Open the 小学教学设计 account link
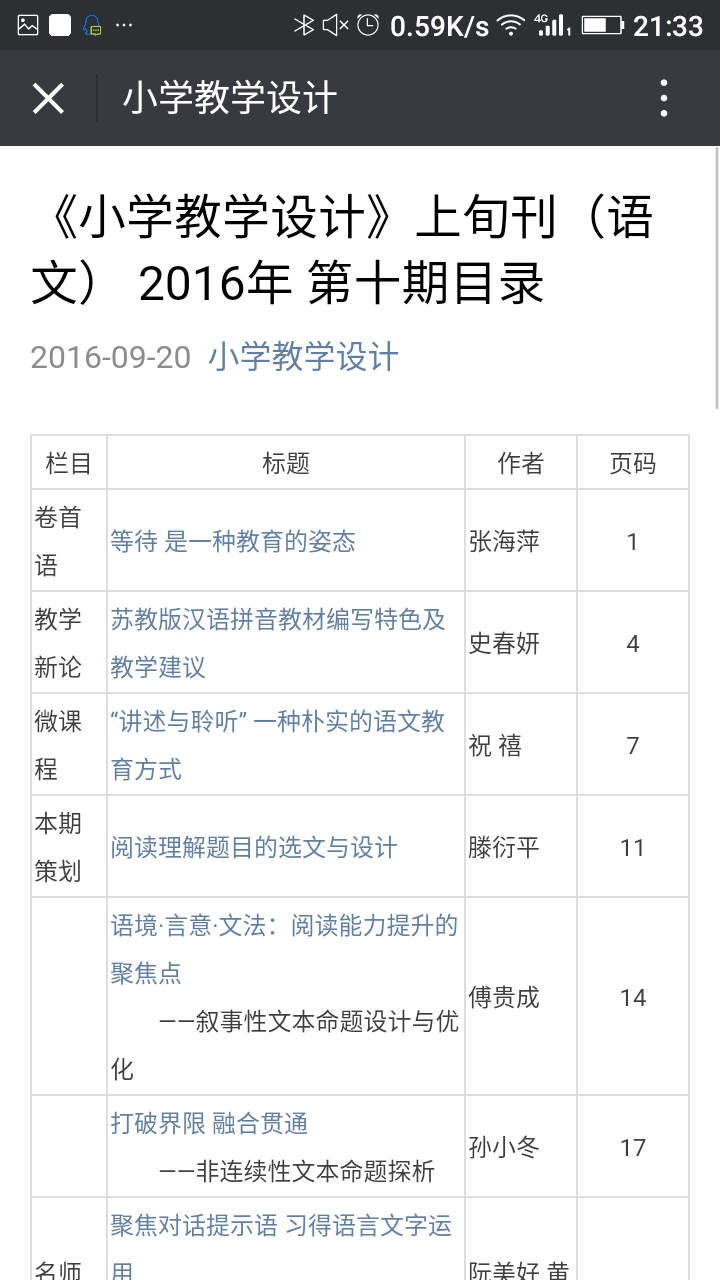Viewport: 720px width, 1280px height. tap(303, 357)
